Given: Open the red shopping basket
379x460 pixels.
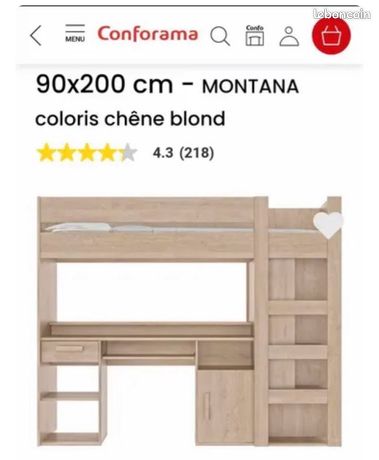Looking at the screenshot, I should [331, 36].
